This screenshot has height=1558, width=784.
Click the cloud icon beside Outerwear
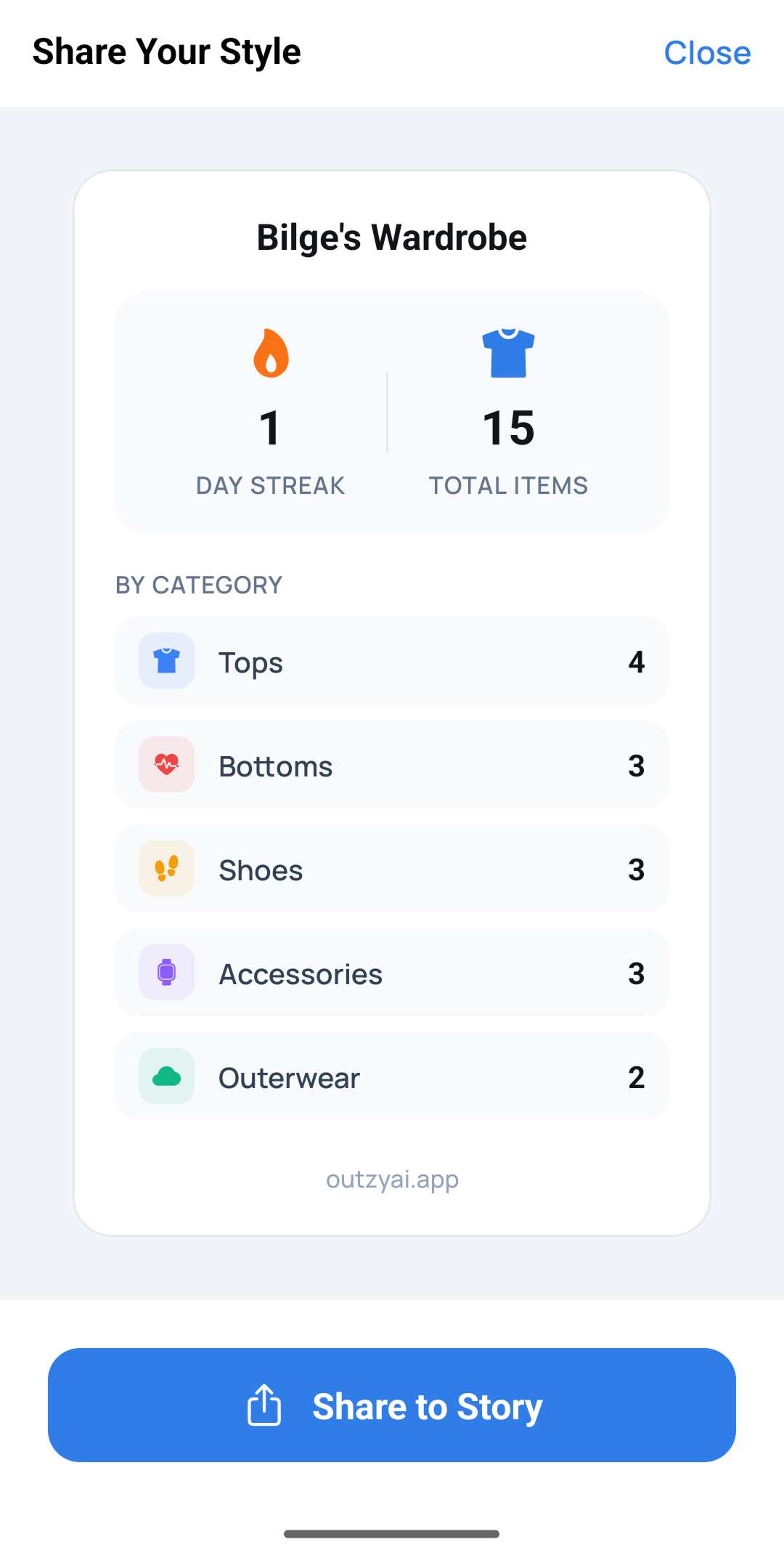coord(166,1076)
